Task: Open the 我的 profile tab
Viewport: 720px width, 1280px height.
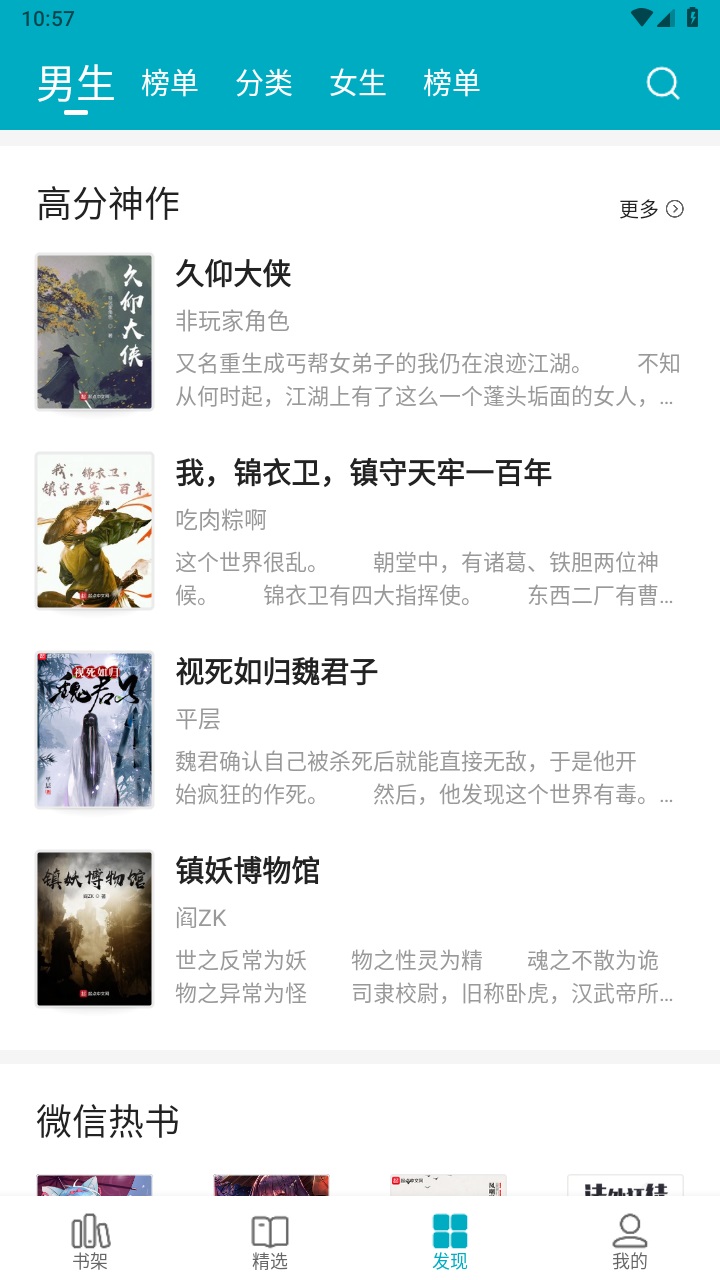Action: point(630,1240)
